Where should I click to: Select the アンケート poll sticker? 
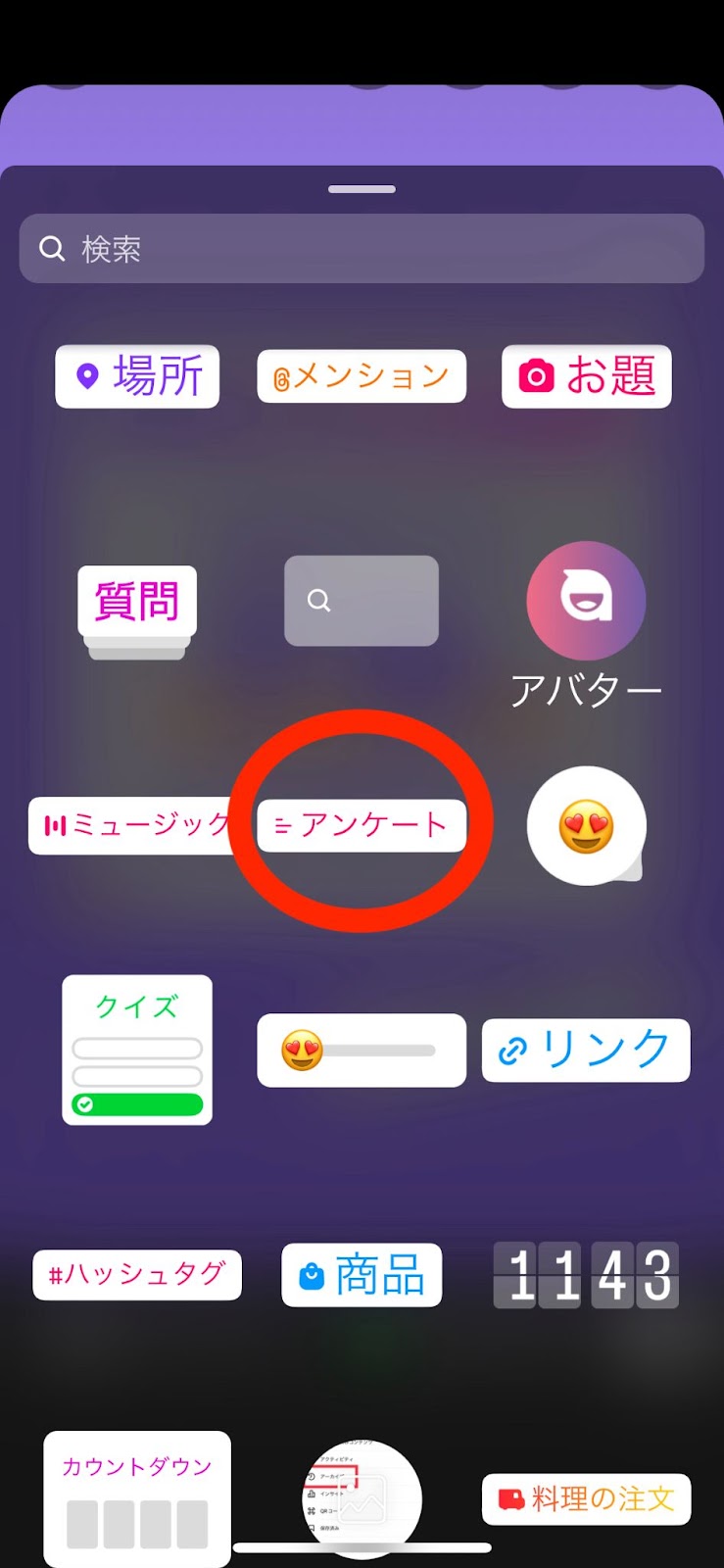pos(362,825)
